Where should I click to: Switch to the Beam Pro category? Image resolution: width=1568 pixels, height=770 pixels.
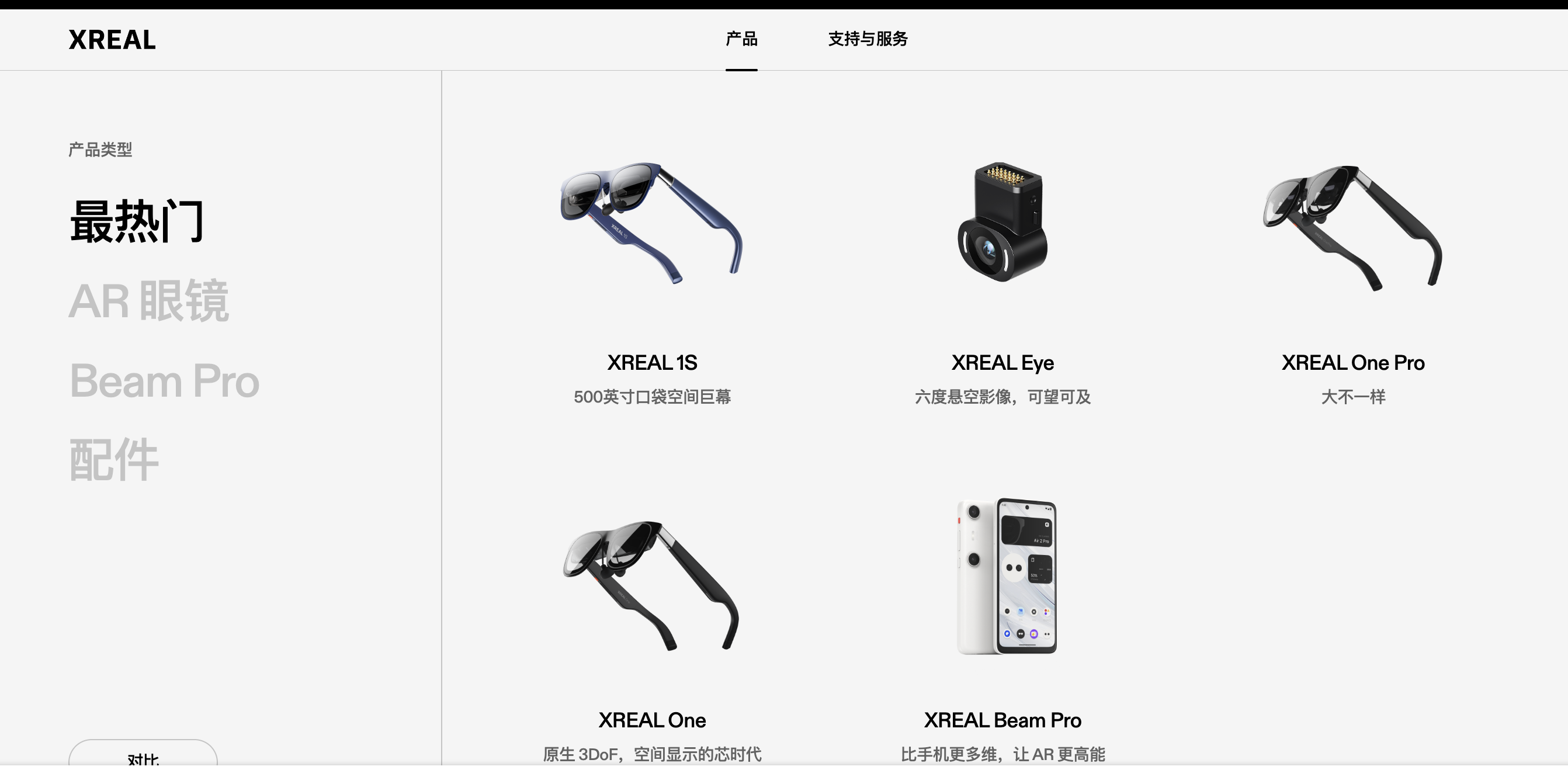point(164,380)
